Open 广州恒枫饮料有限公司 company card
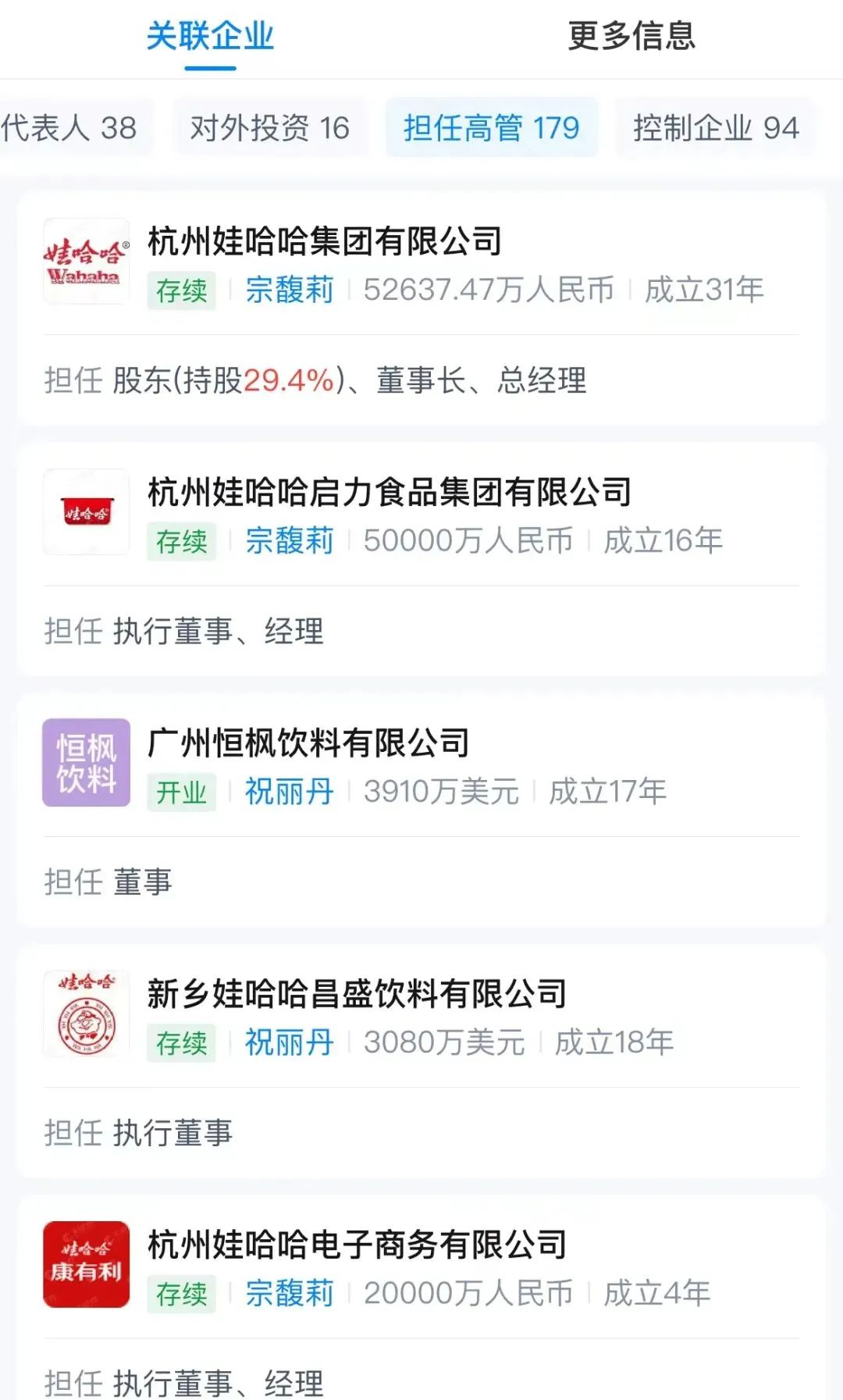 pyautogui.click(x=421, y=810)
